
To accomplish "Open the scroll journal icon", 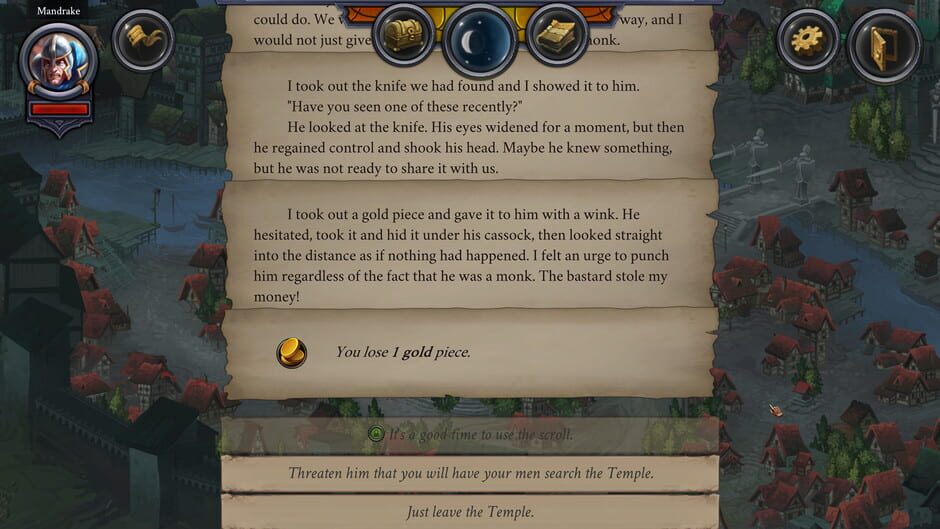I will click(143, 40).
